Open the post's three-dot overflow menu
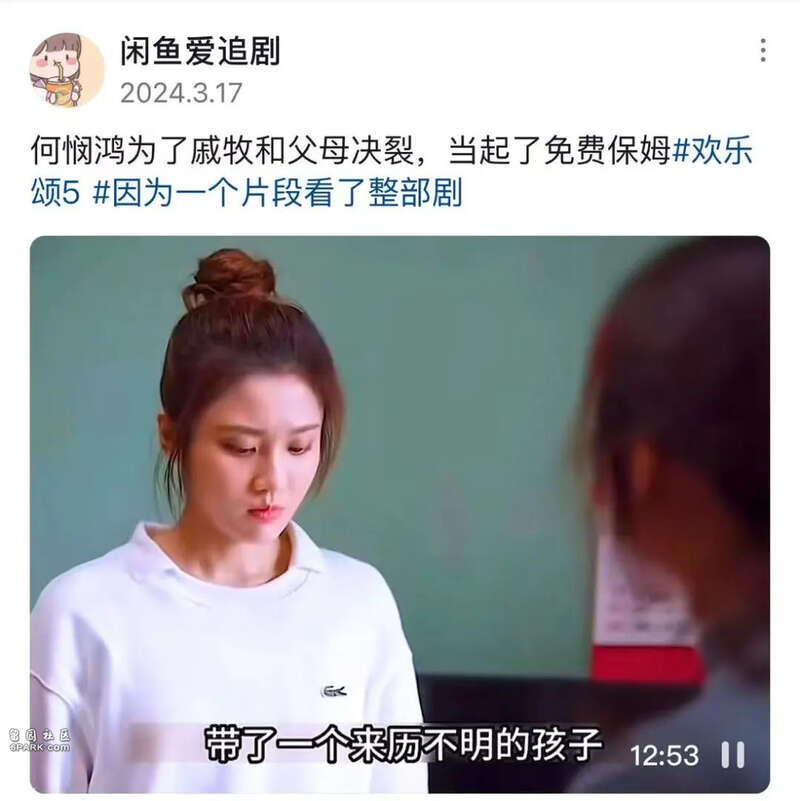Viewport: 800px width, 801px height. (763, 51)
